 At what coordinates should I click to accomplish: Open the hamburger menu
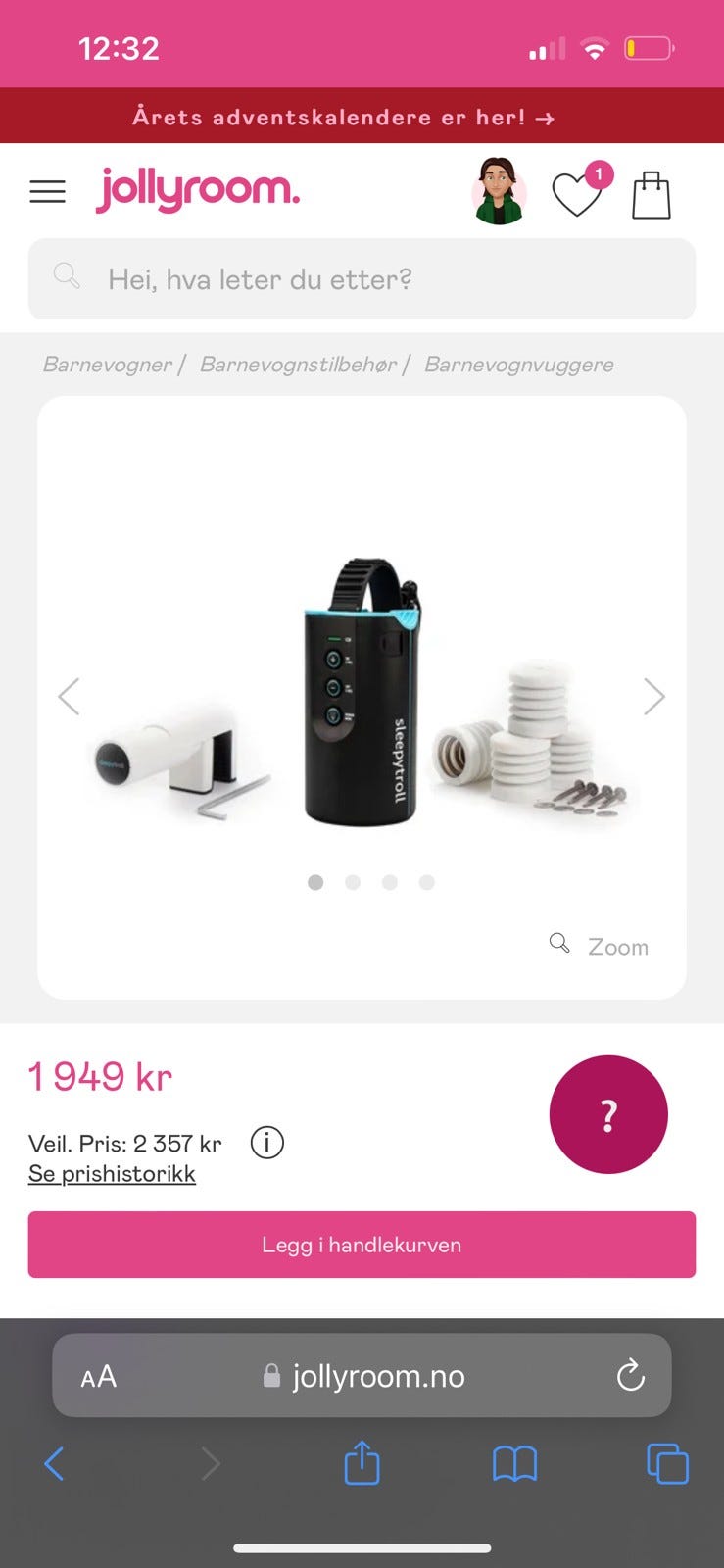pos(47,191)
